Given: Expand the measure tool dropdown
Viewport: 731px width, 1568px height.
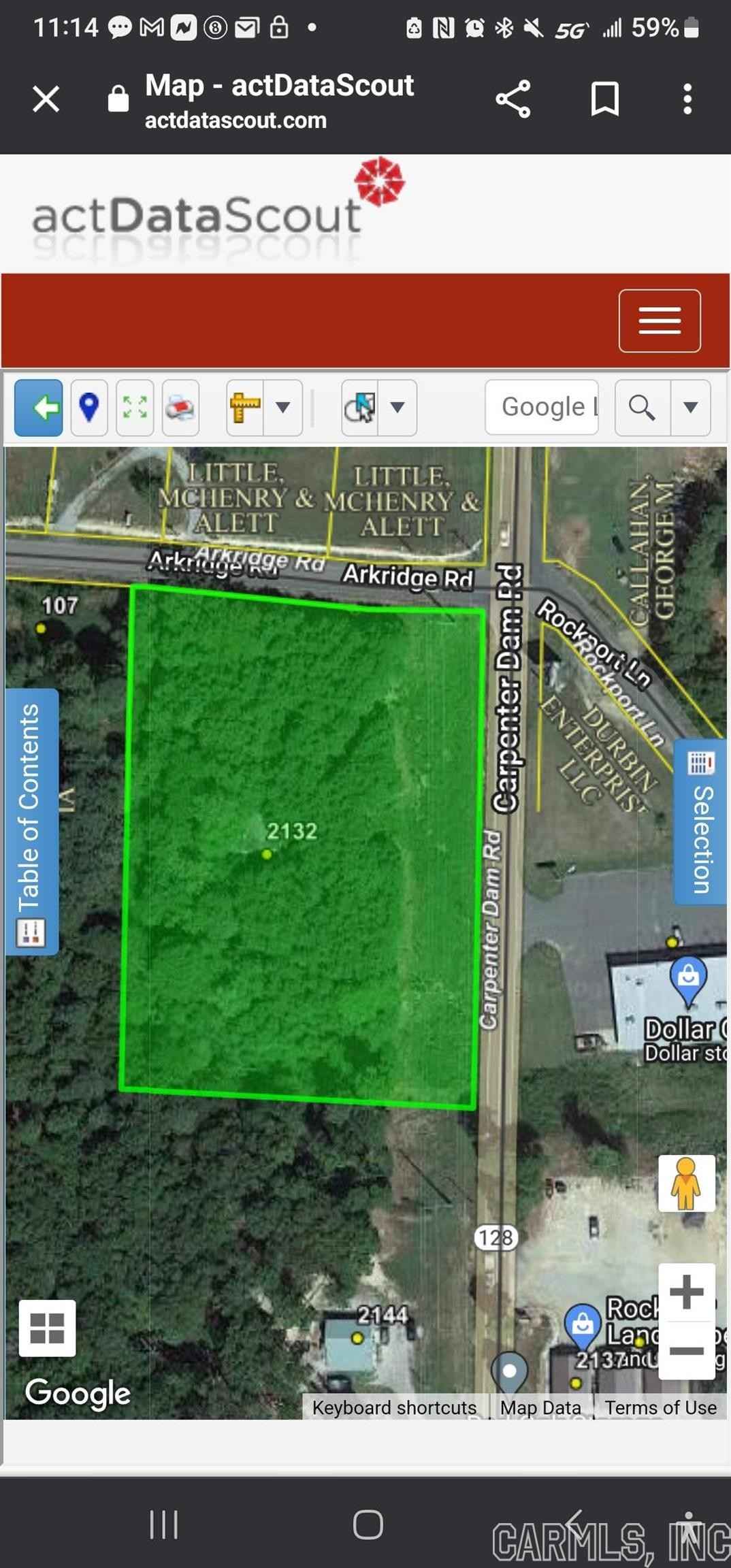Looking at the screenshot, I should tap(283, 408).
